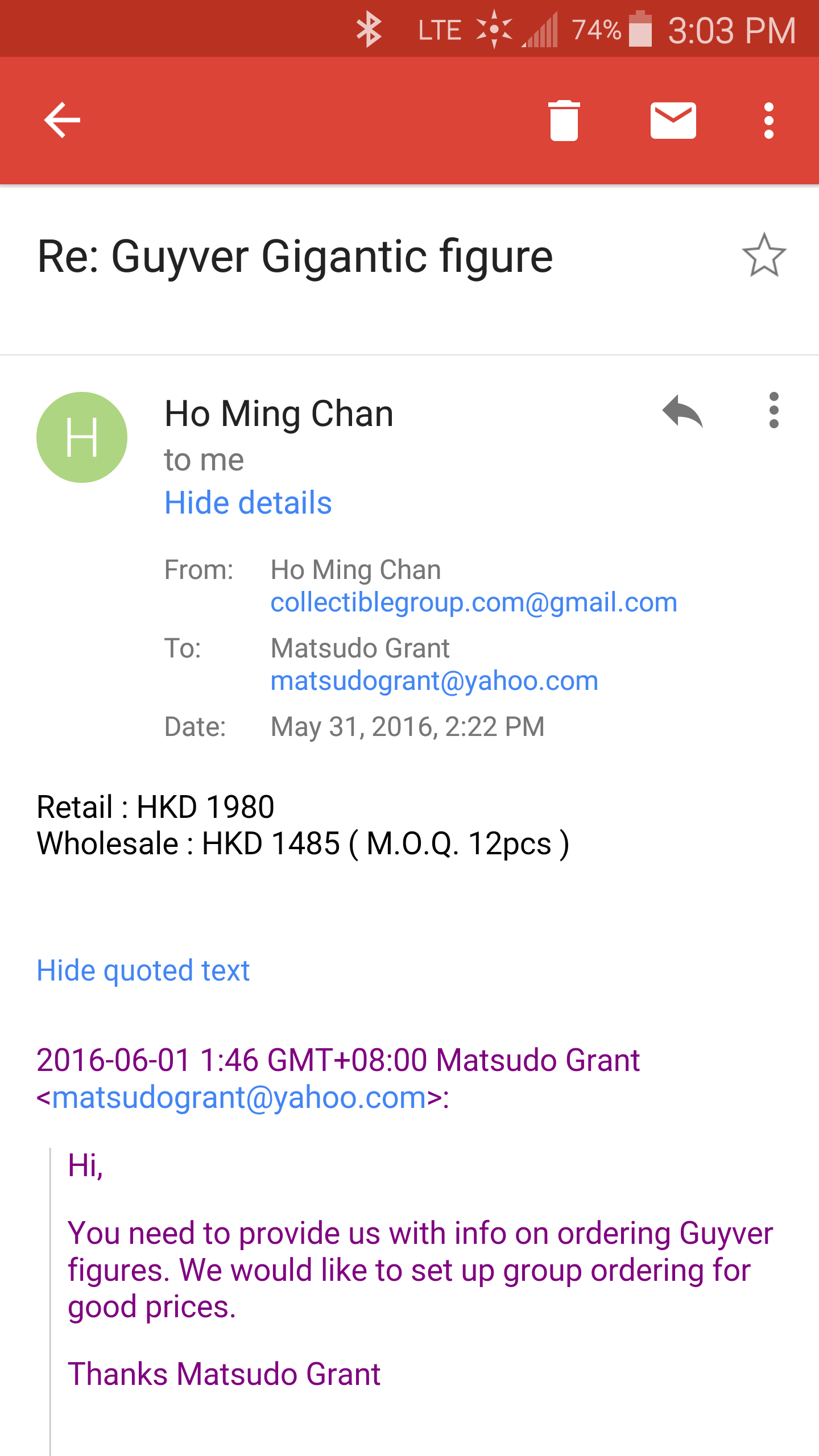
Task: Hide details of the message
Action: point(248,503)
